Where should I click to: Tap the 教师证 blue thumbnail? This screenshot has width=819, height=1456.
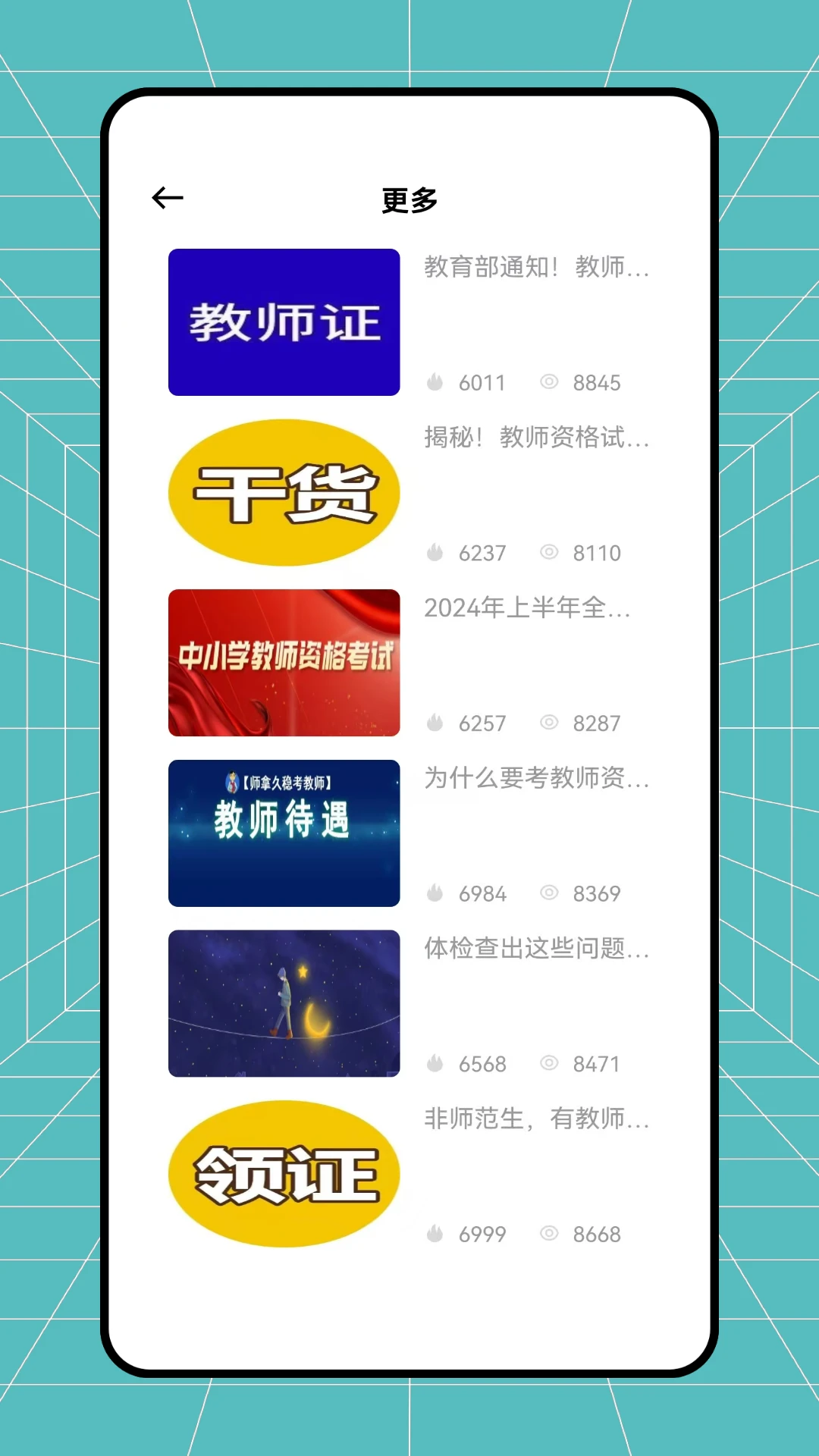[x=284, y=322]
